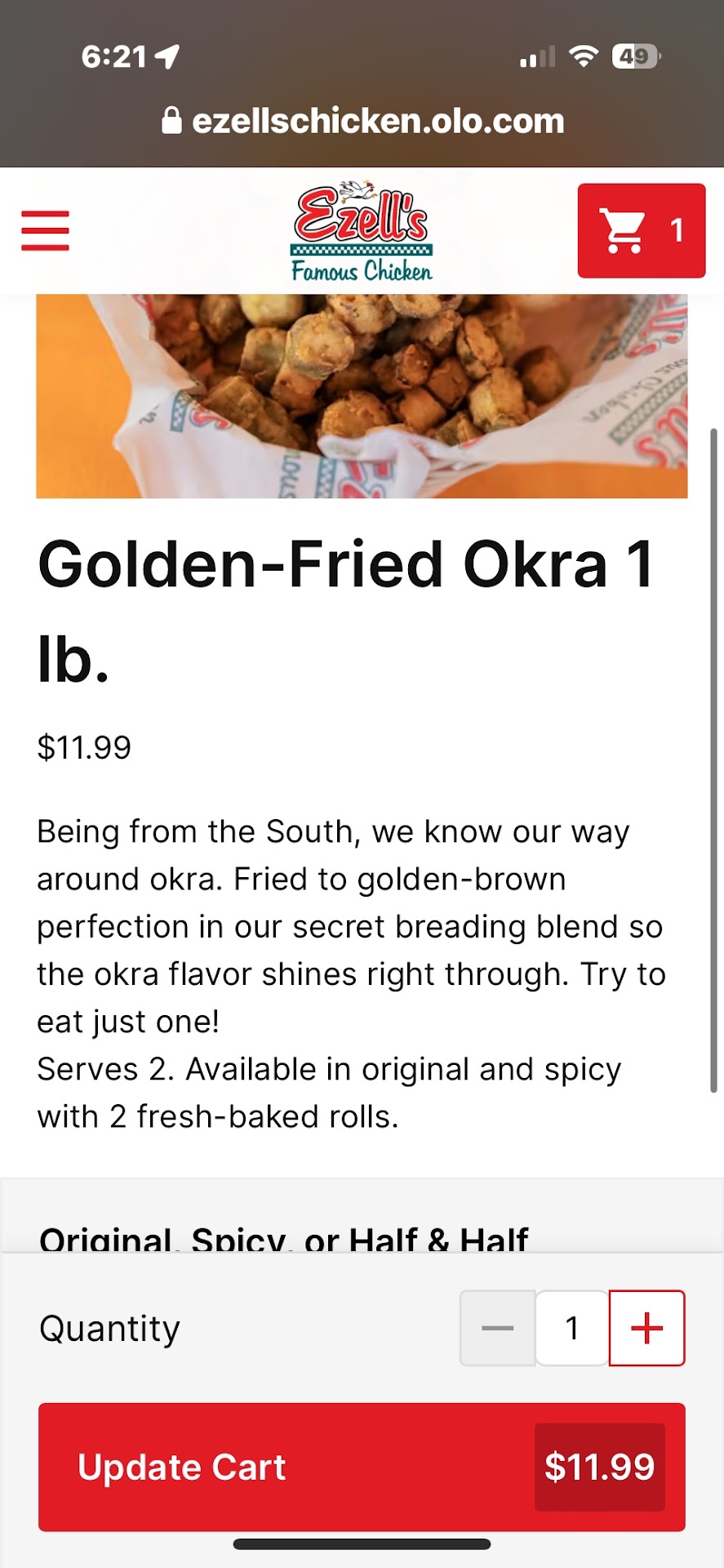
Task: Tap the ezellschicken.olo.com address bar
Action: click(x=363, y=121)
